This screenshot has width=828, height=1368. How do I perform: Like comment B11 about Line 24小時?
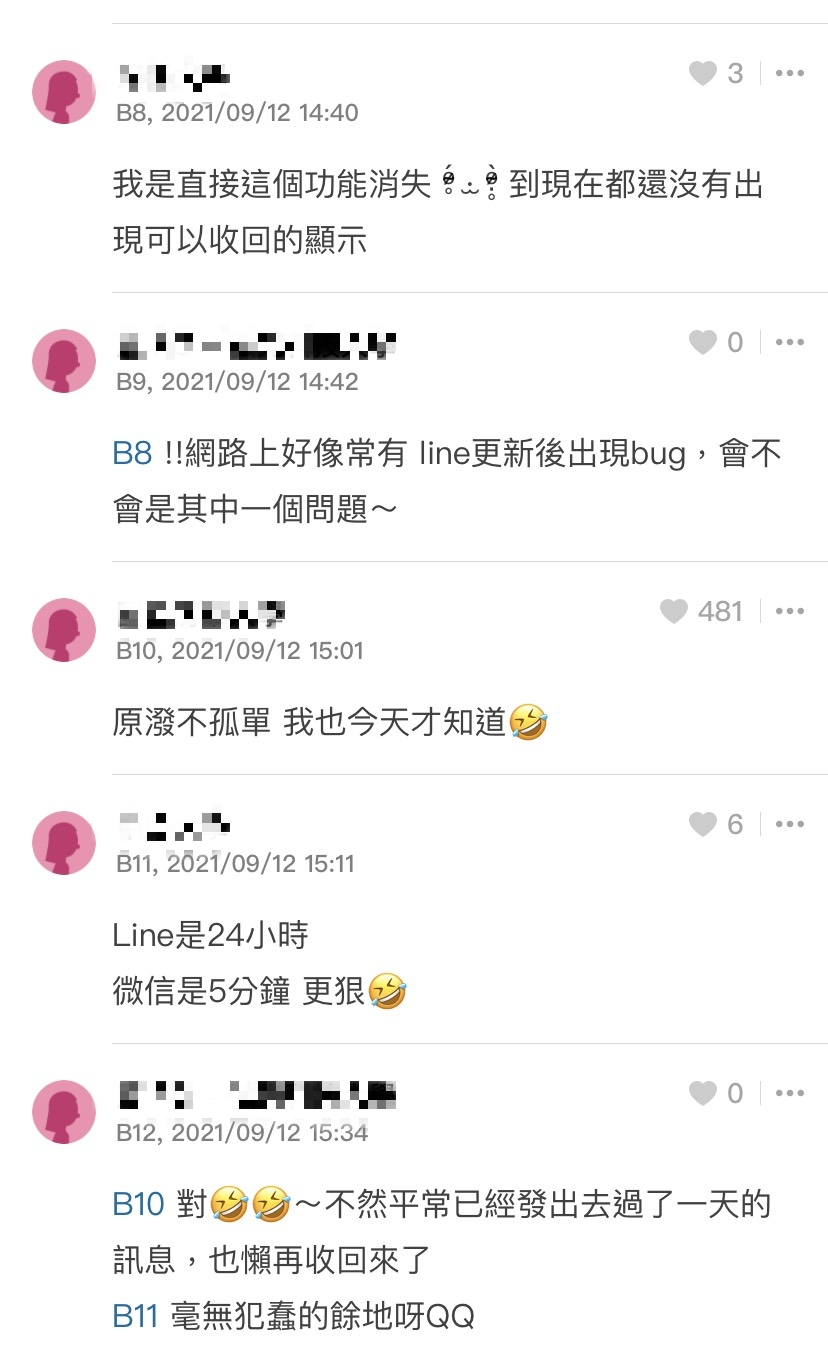(x=703, y=824)
